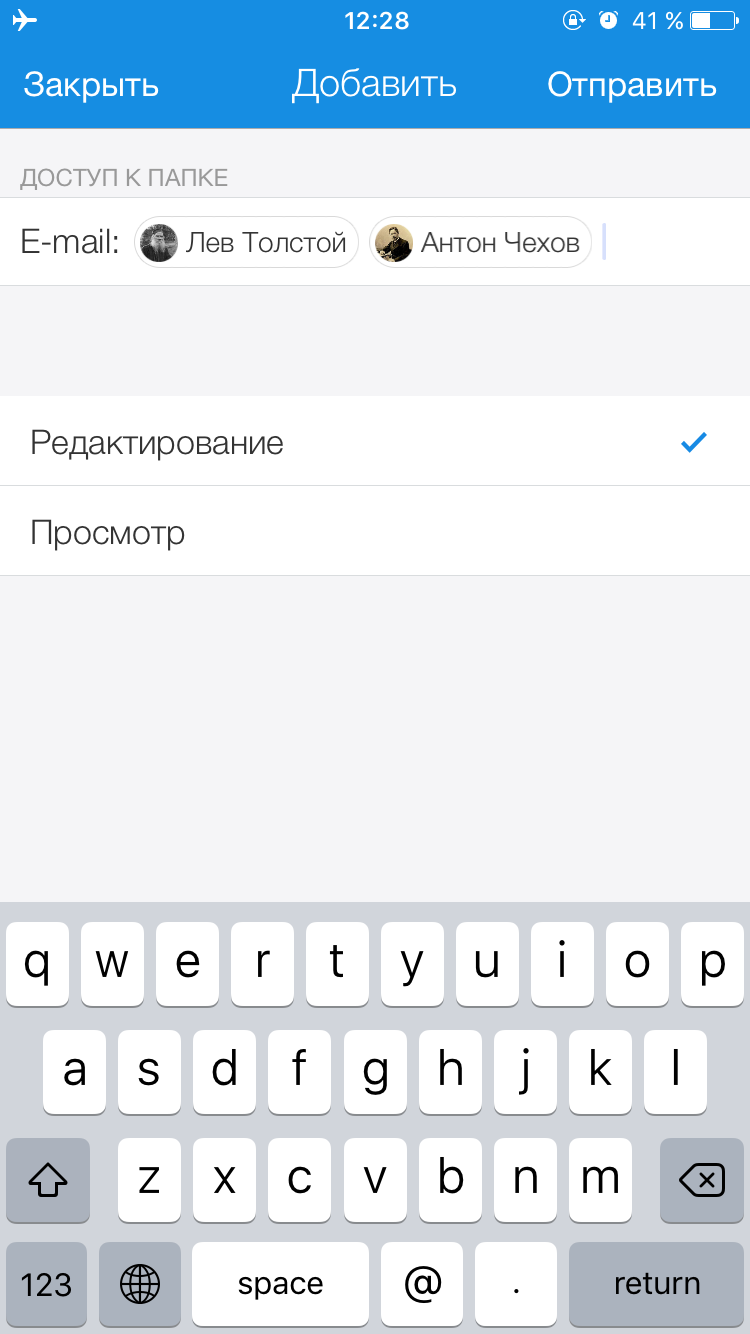Choose Просмотр access level
The width and height of the screenshot is (750, 1334).
click(x=375, y=532)
